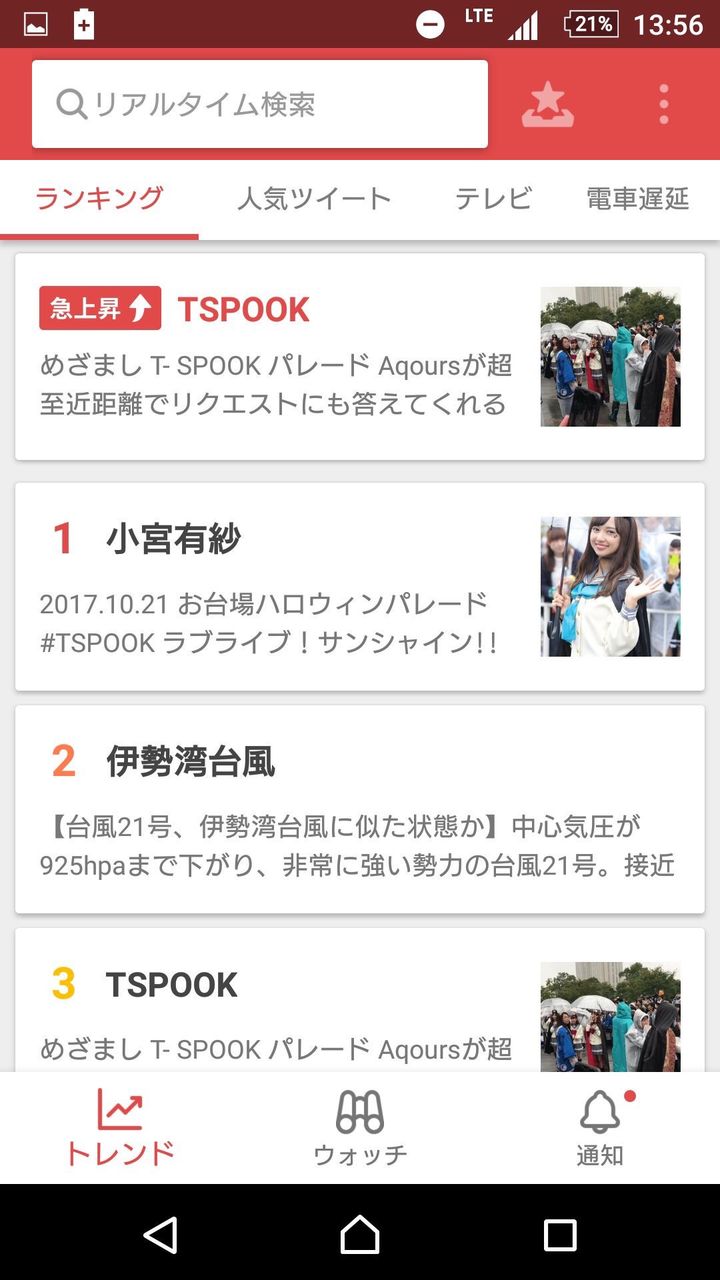Open rank 3 TSPOOK card
Image resolution: width=720 pixels, height=1280 pixels.
[x=360, y=1000]
